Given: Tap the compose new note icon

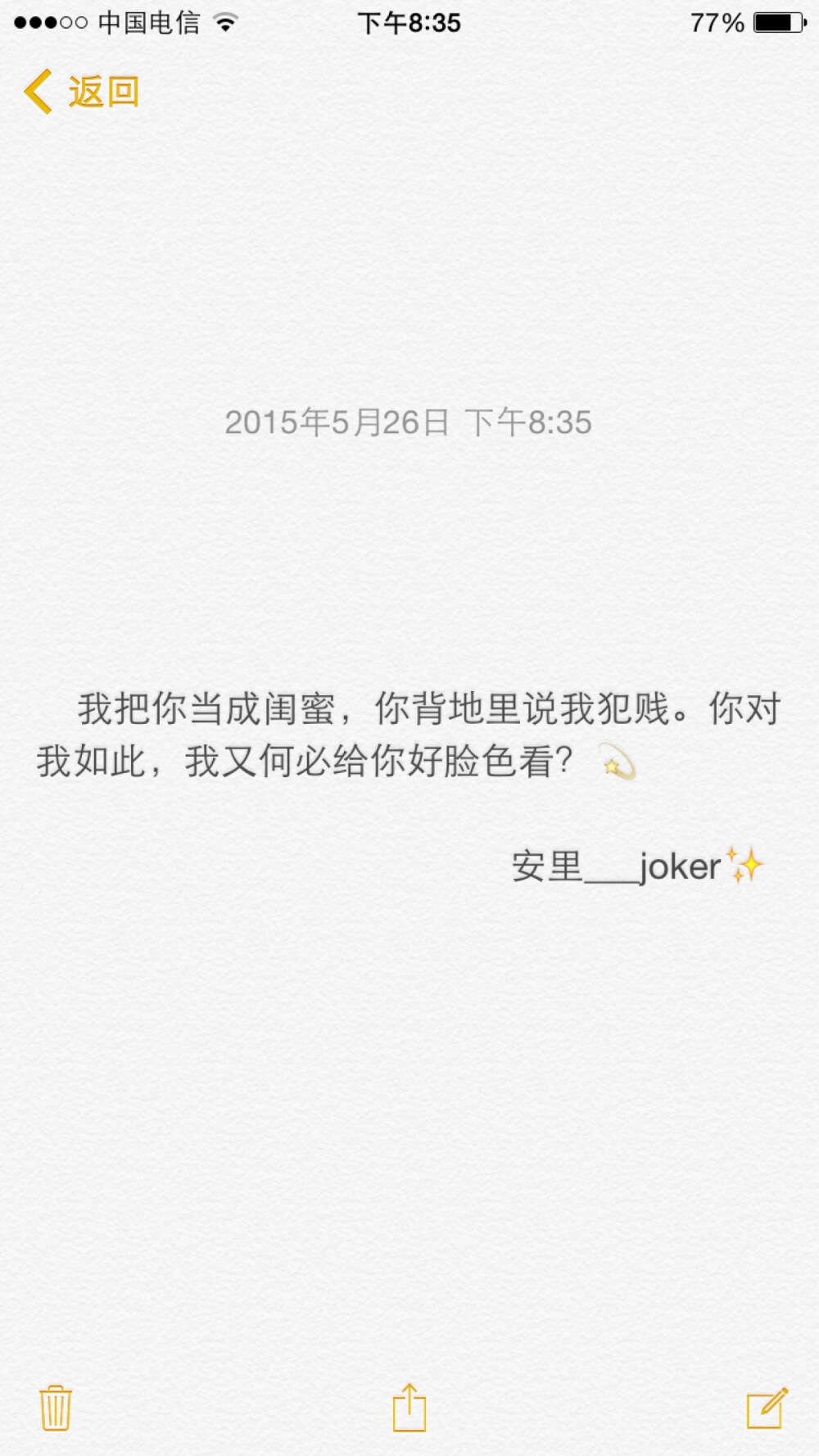Looking at the screenshot, I should [767, 1407].
